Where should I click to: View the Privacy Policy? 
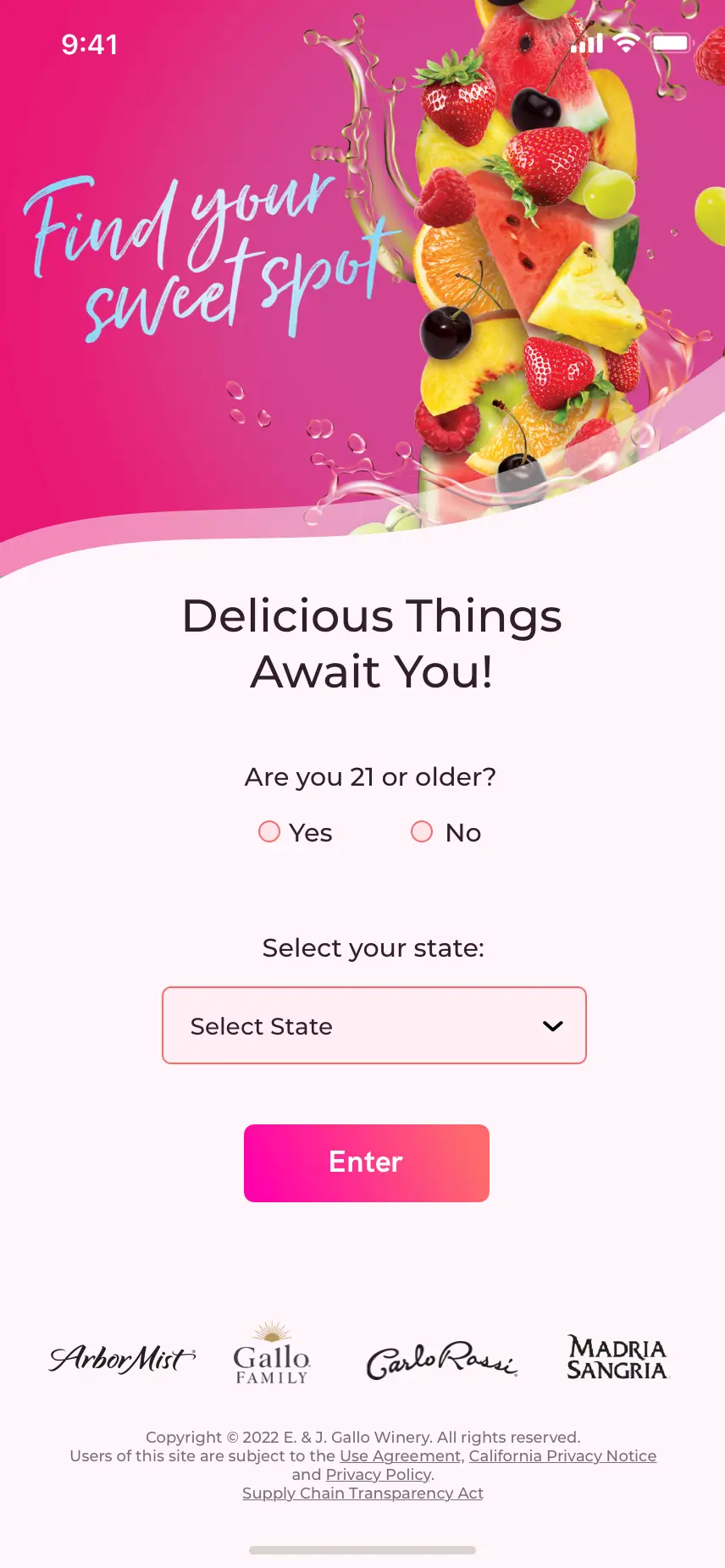click(379, 1474)
